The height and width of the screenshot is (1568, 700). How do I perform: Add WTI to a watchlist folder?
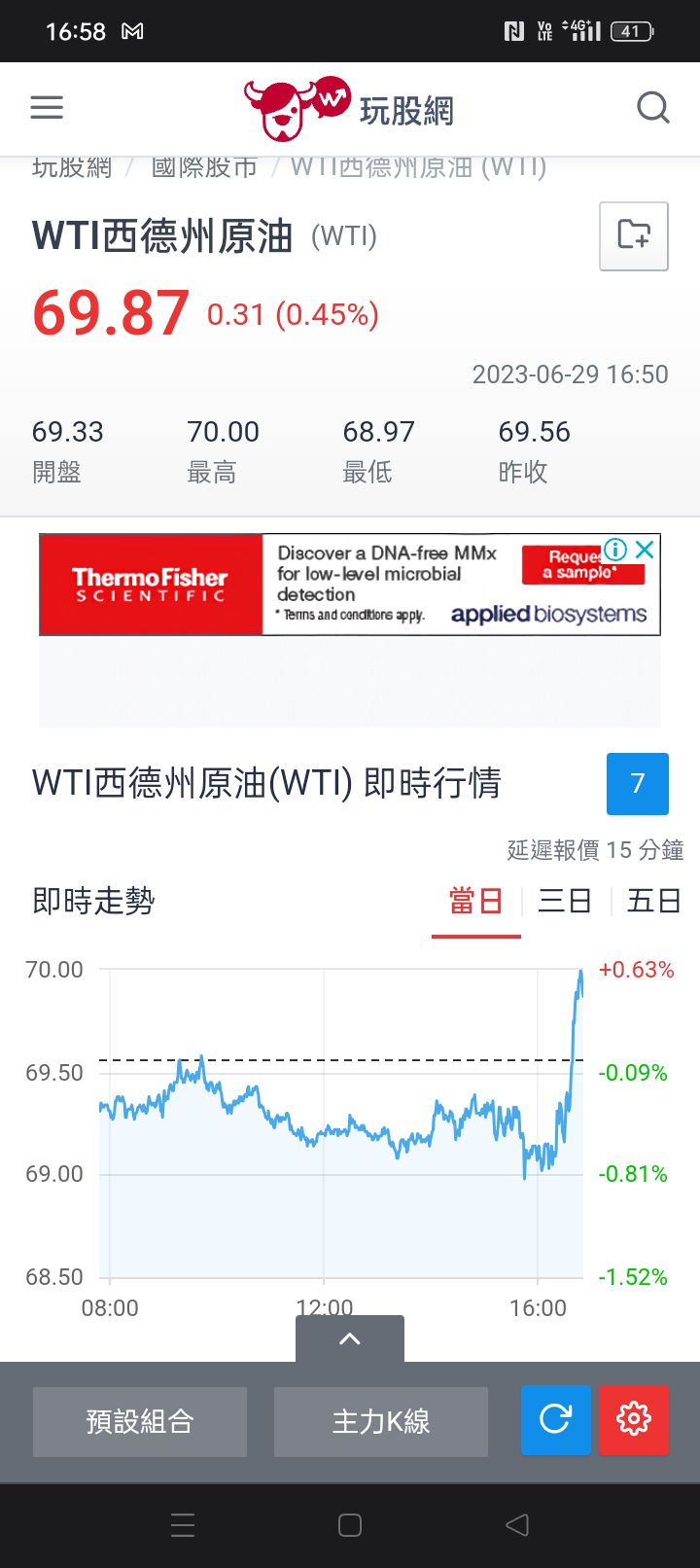[x=634, y=235]
